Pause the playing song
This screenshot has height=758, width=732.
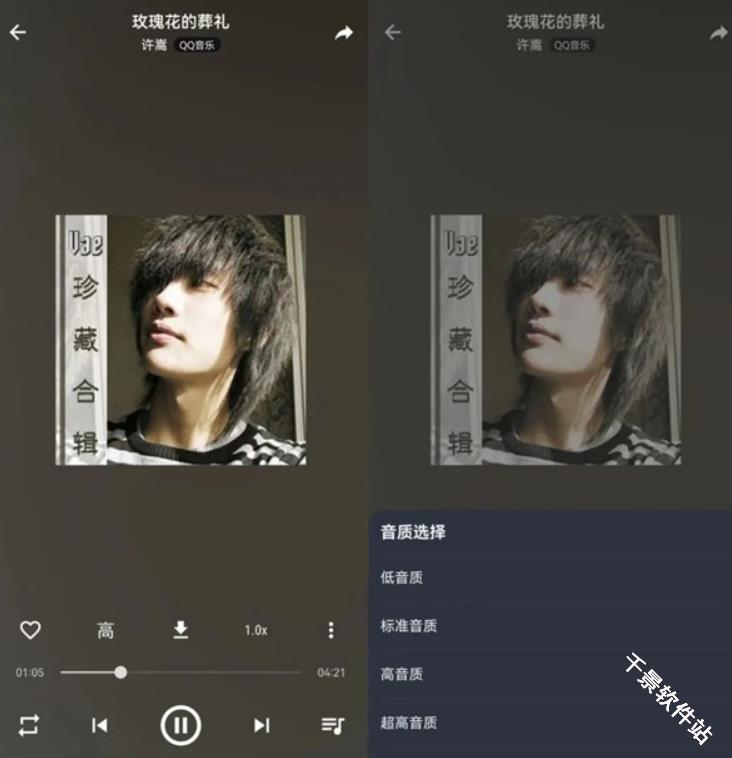pos(180,727)
